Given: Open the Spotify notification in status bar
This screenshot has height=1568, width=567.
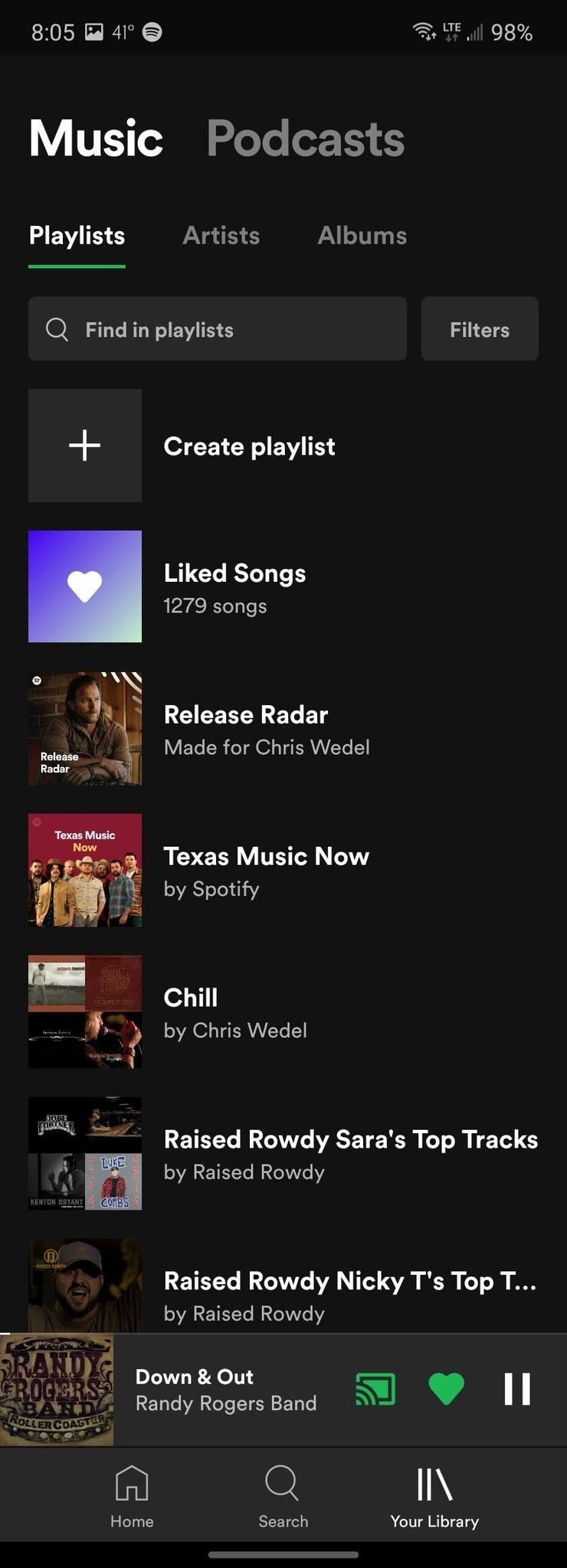Looking at the screenshot, I should 152,33.
